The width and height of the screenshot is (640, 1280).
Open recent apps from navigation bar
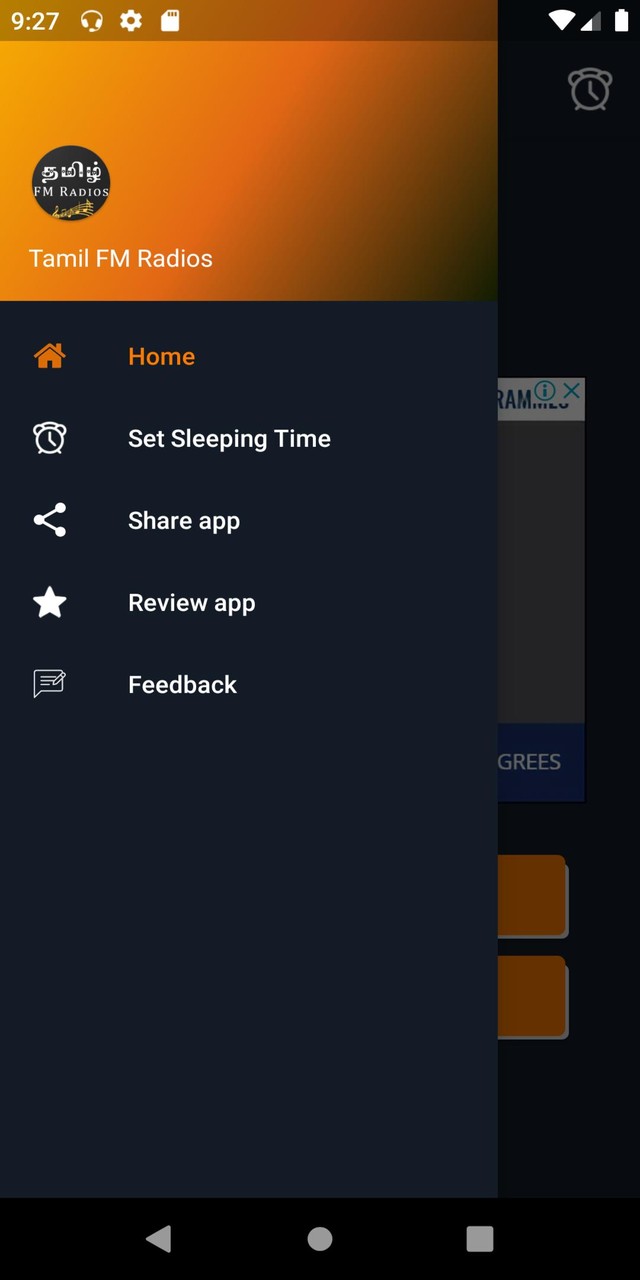pos(480,1239)
